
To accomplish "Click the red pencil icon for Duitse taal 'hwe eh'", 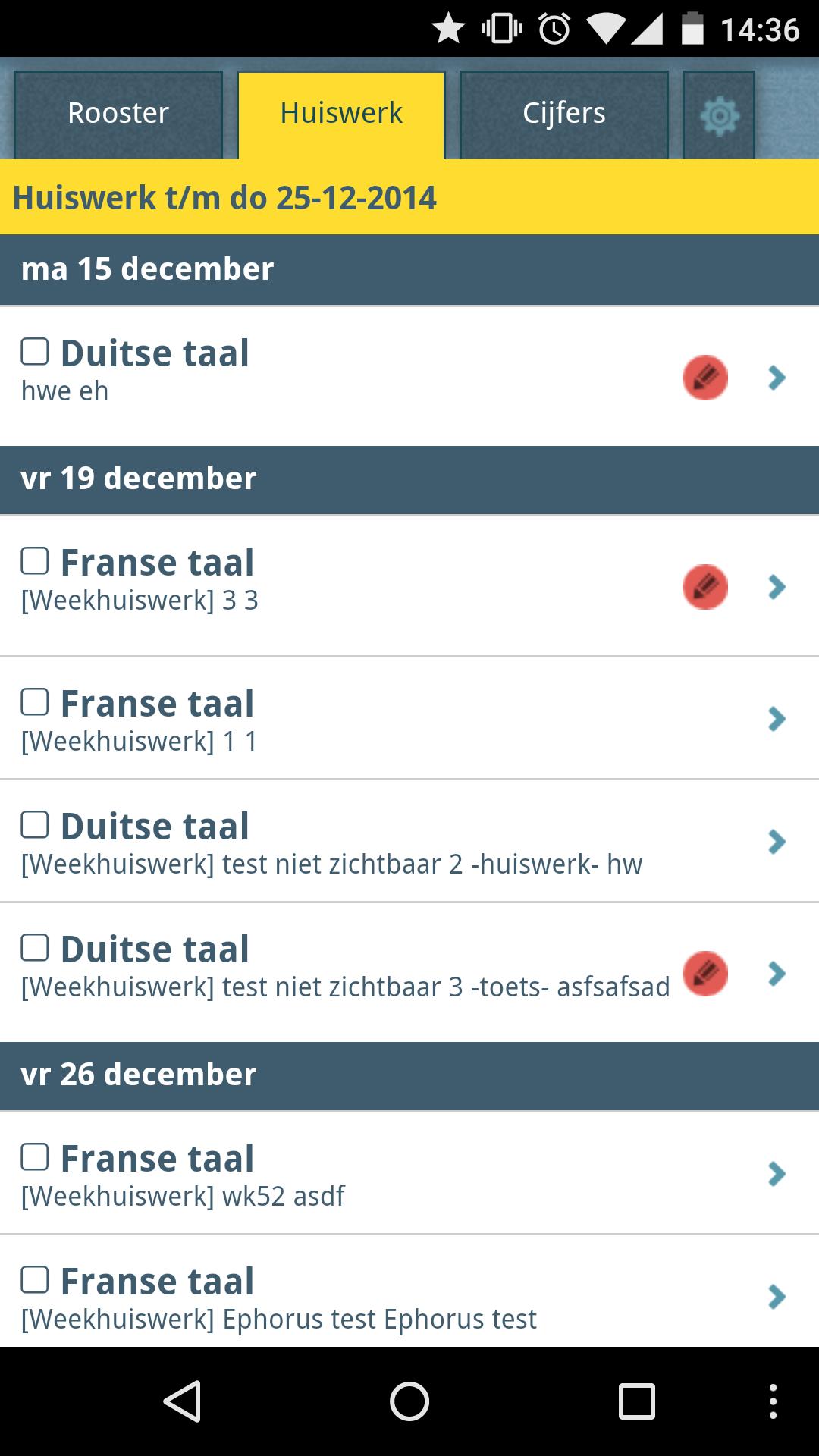I will click(704, 377).
